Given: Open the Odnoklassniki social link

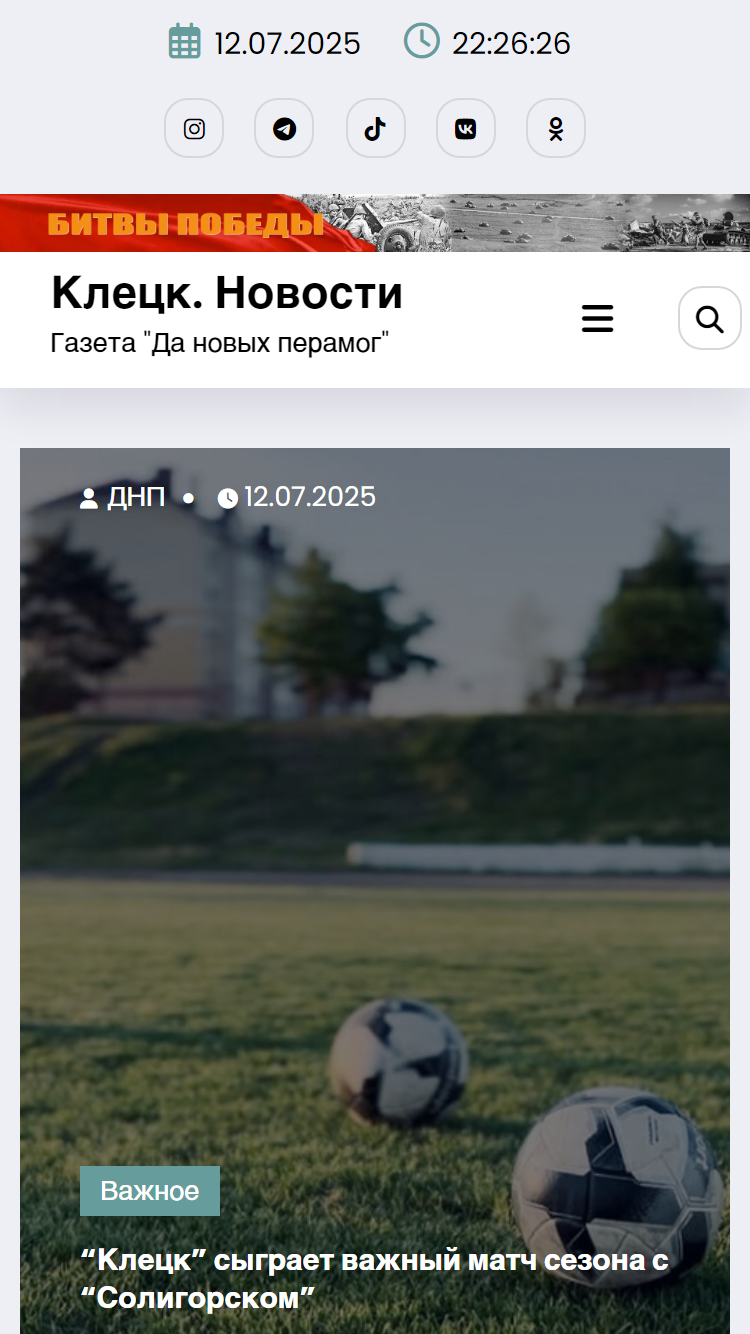Looking at the screenshot, I should [x=555, y=129].
